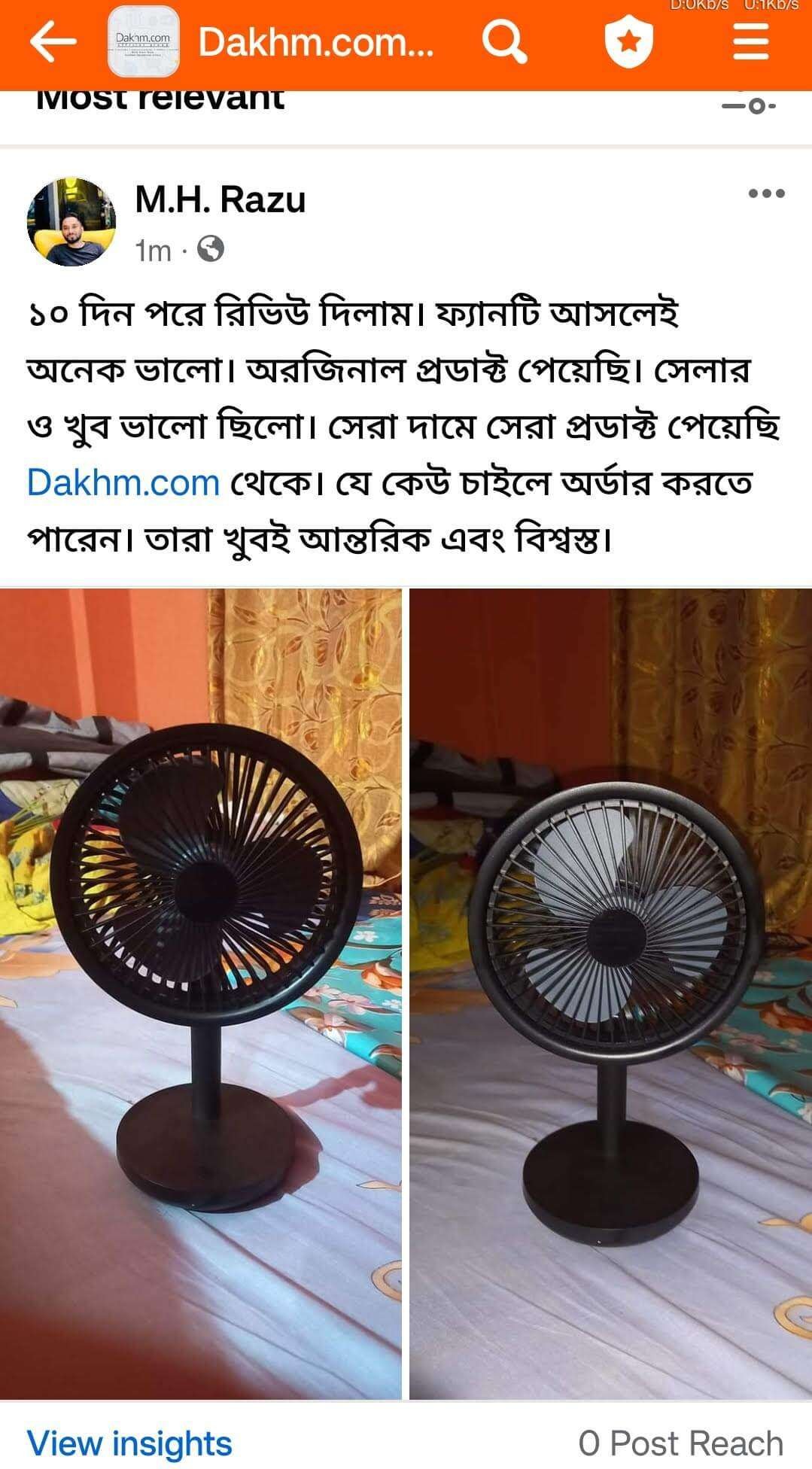The width and height of the screenshot is (812, 1469).
Task: Follow the Dakhm.com link in the post
Action: pos(123,482)
